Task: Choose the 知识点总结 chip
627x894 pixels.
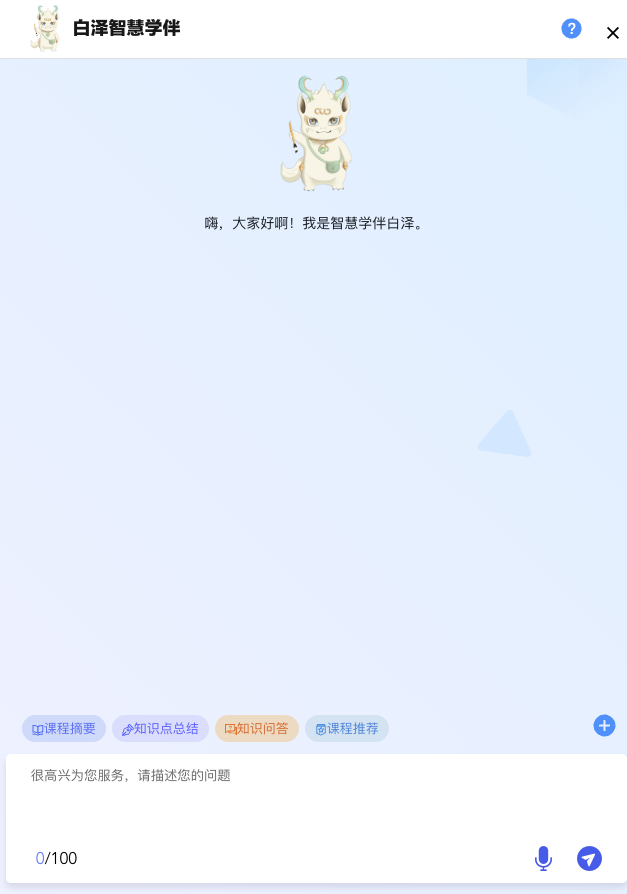Action: coord(160,728)
